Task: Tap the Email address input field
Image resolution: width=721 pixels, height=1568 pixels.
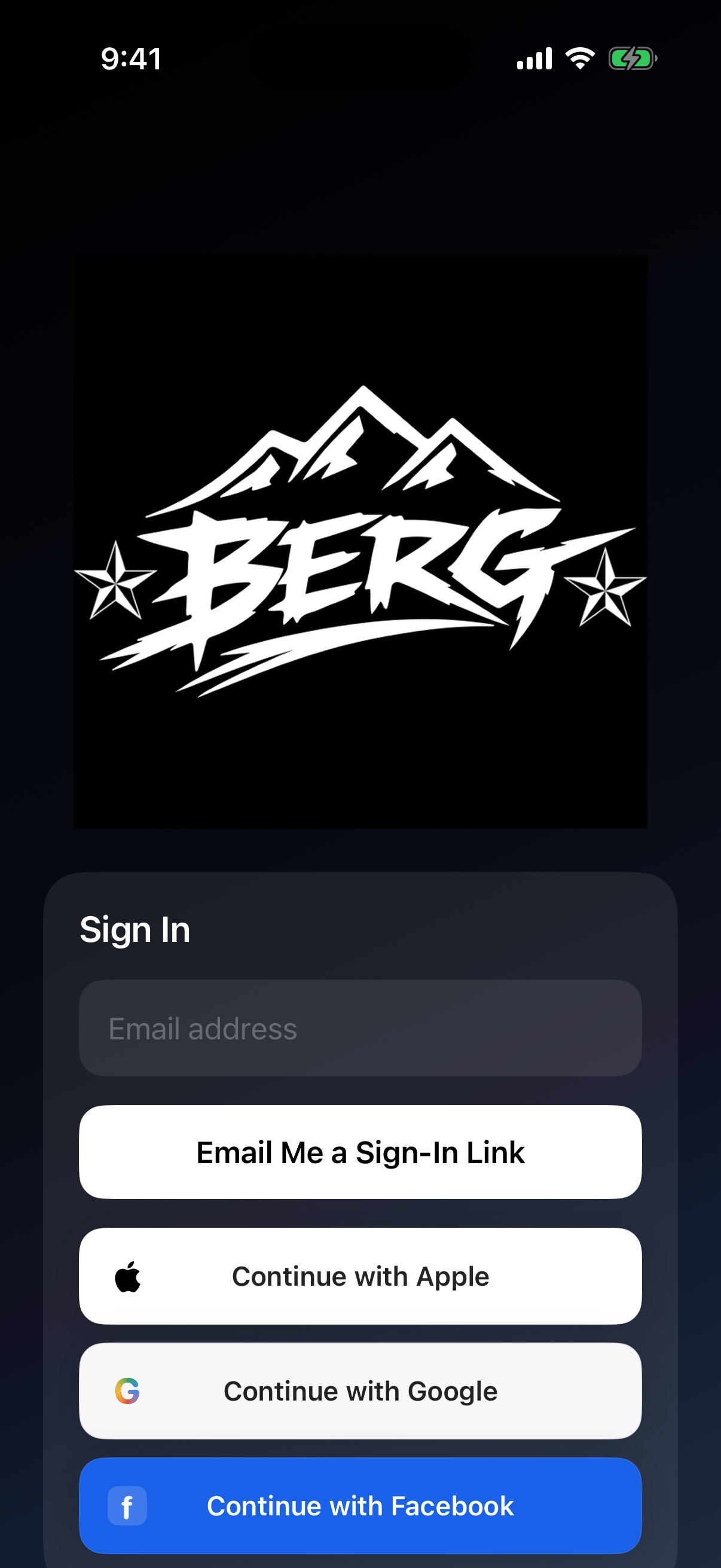Action: point(360,1029)
